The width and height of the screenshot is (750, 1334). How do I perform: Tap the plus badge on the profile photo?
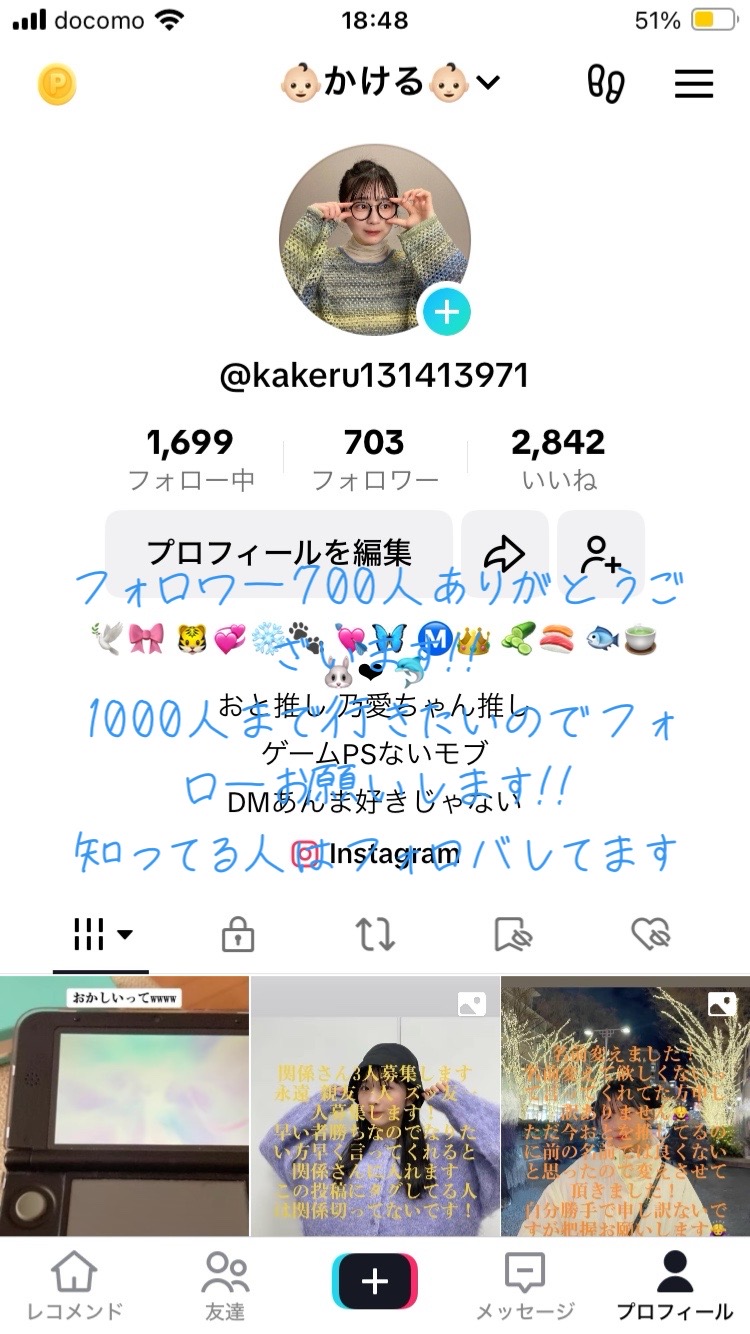pyautogui.click(x=446, y=313)
